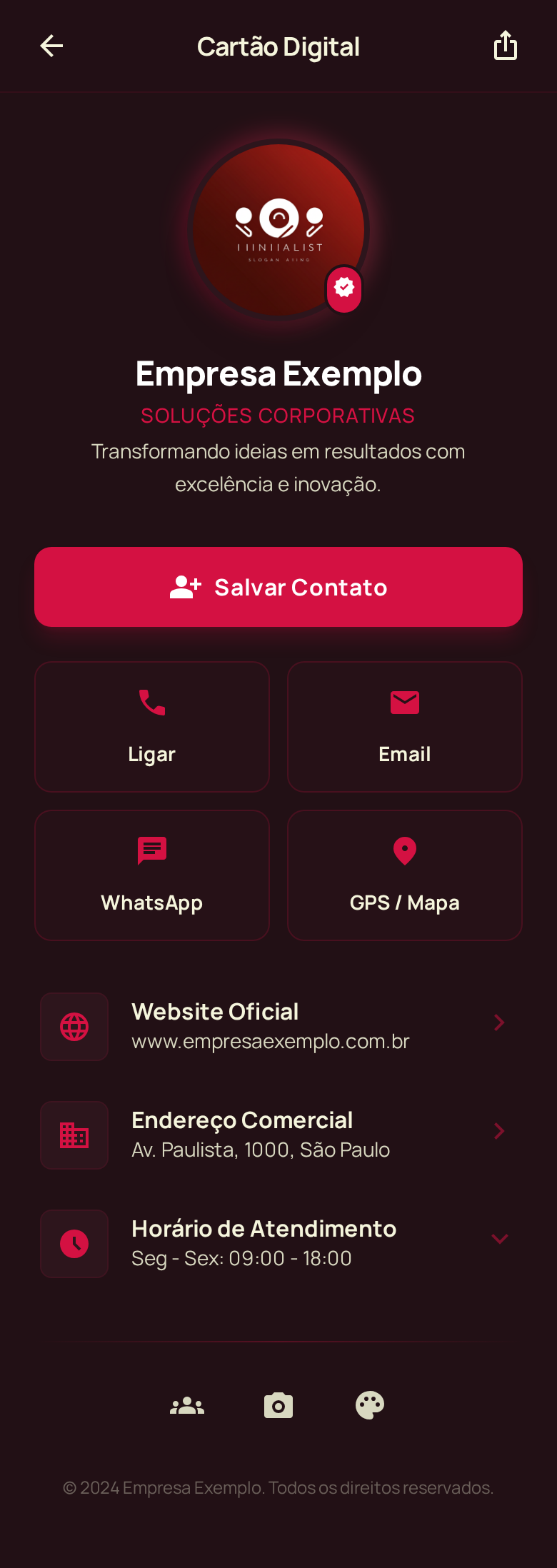Toggle the verified badge on the logo
This screenshot has height=1568, width=557.
point(343,288)
